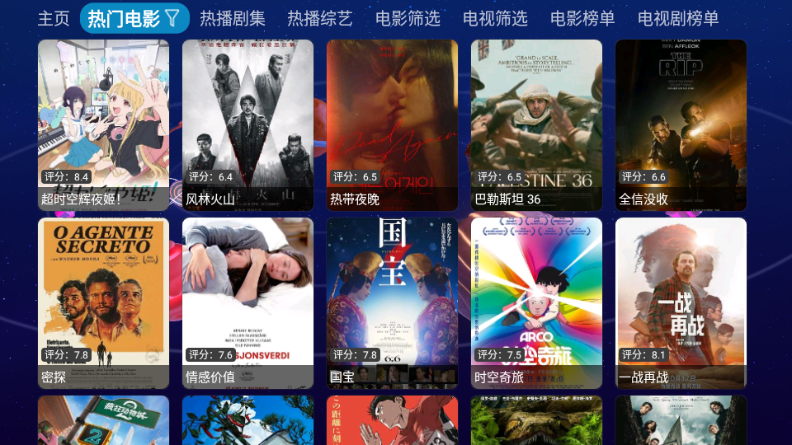The width and height of the screenshot is (792, 445).
Task: Go to the 电影榜单 tab
Action: [x=583, y=18]
